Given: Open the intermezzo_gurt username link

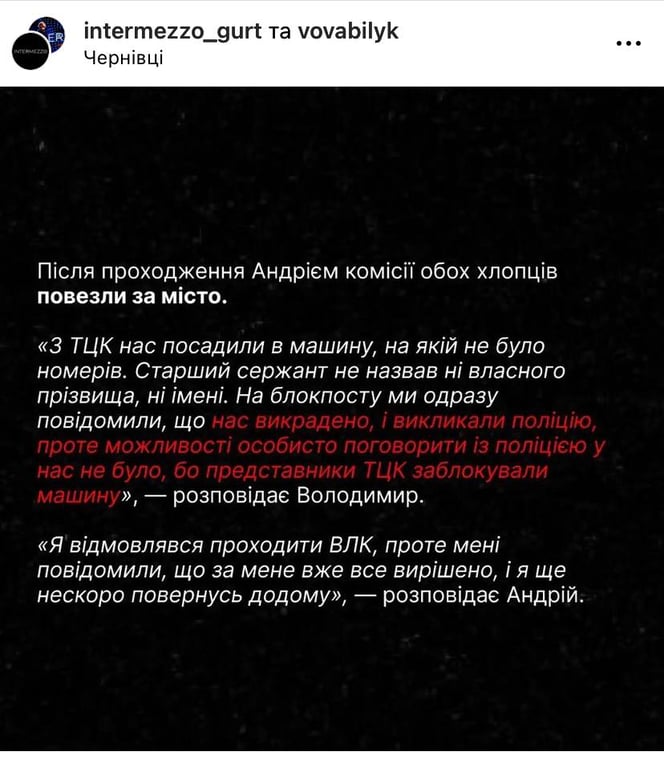Looking at the screenshot, I should coord(174,31).
